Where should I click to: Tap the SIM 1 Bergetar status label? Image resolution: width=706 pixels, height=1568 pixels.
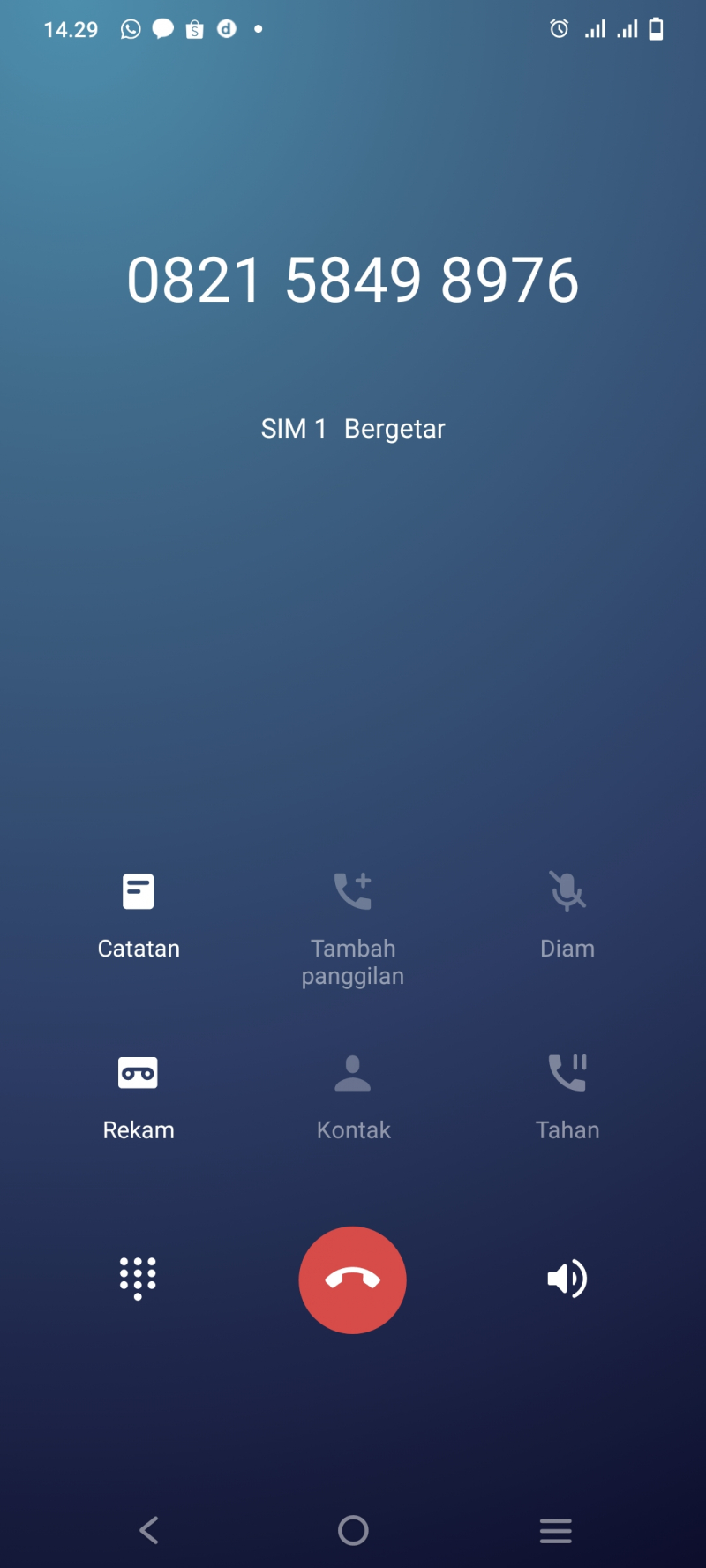(x=353, y=429)
